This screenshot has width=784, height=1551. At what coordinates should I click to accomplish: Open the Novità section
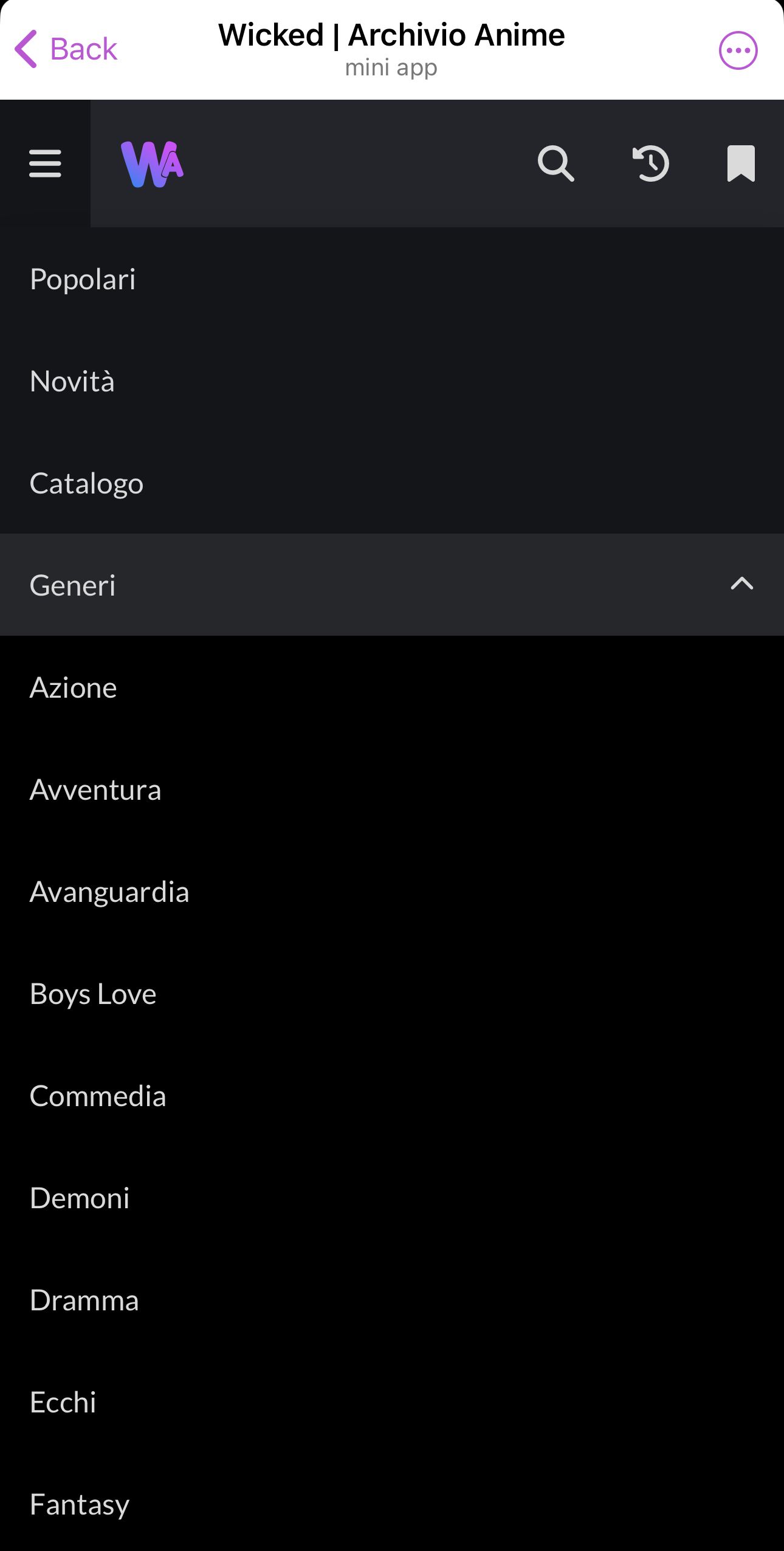(72, 381)
